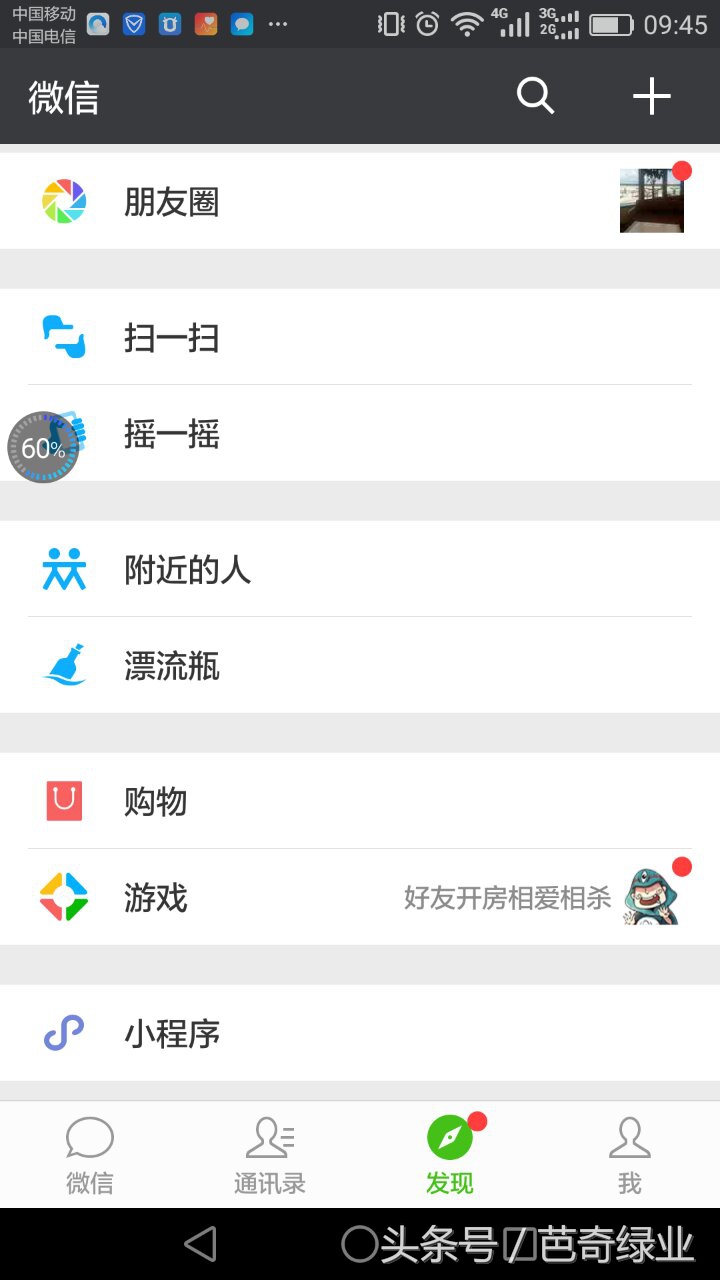Open the Moments photo thumbnail with red dot
Image resolution: width=720 pixels, height=1280 pixels.
[651, 199]
